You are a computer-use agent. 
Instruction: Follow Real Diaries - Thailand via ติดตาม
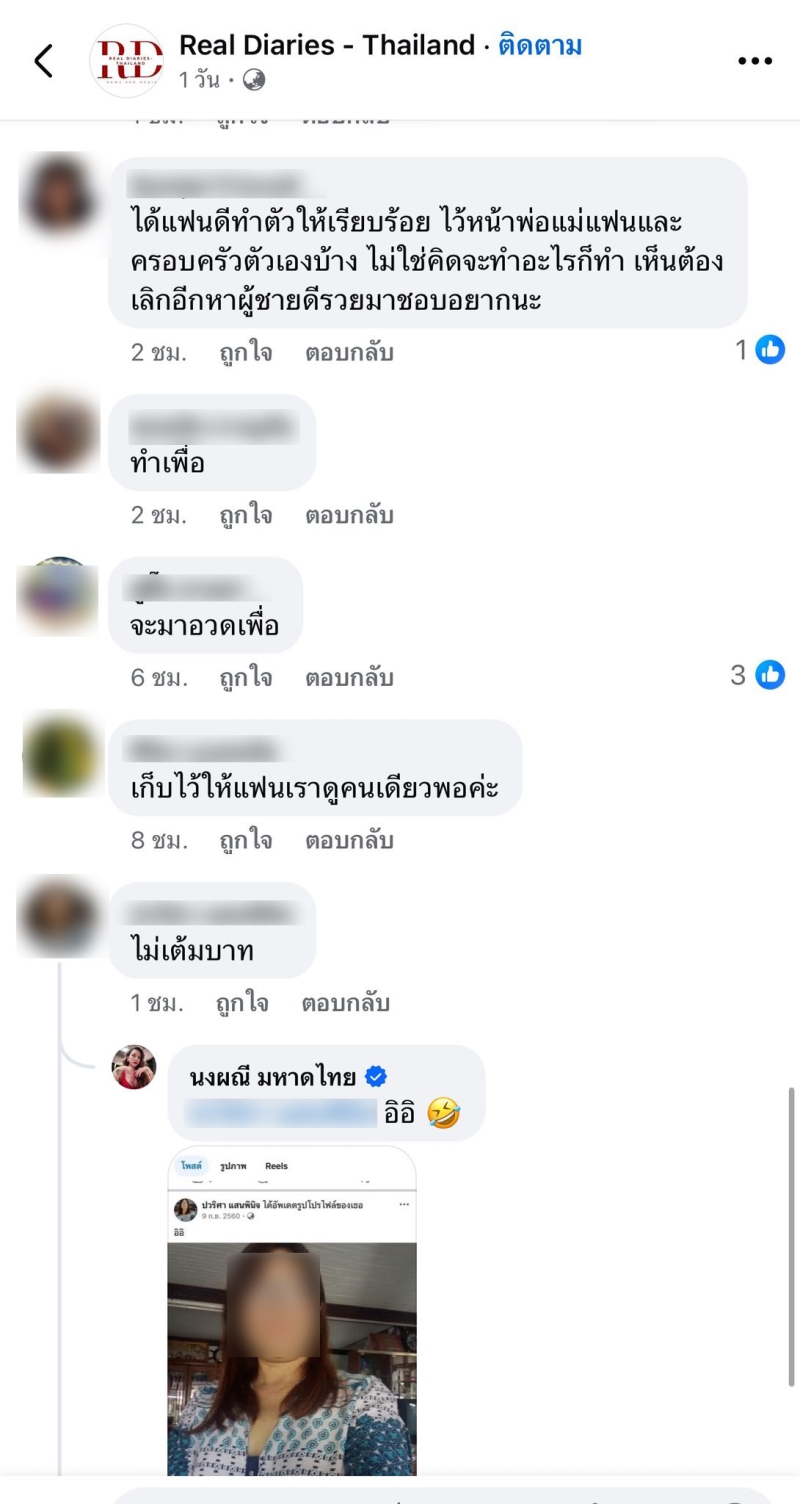point(540,45)
